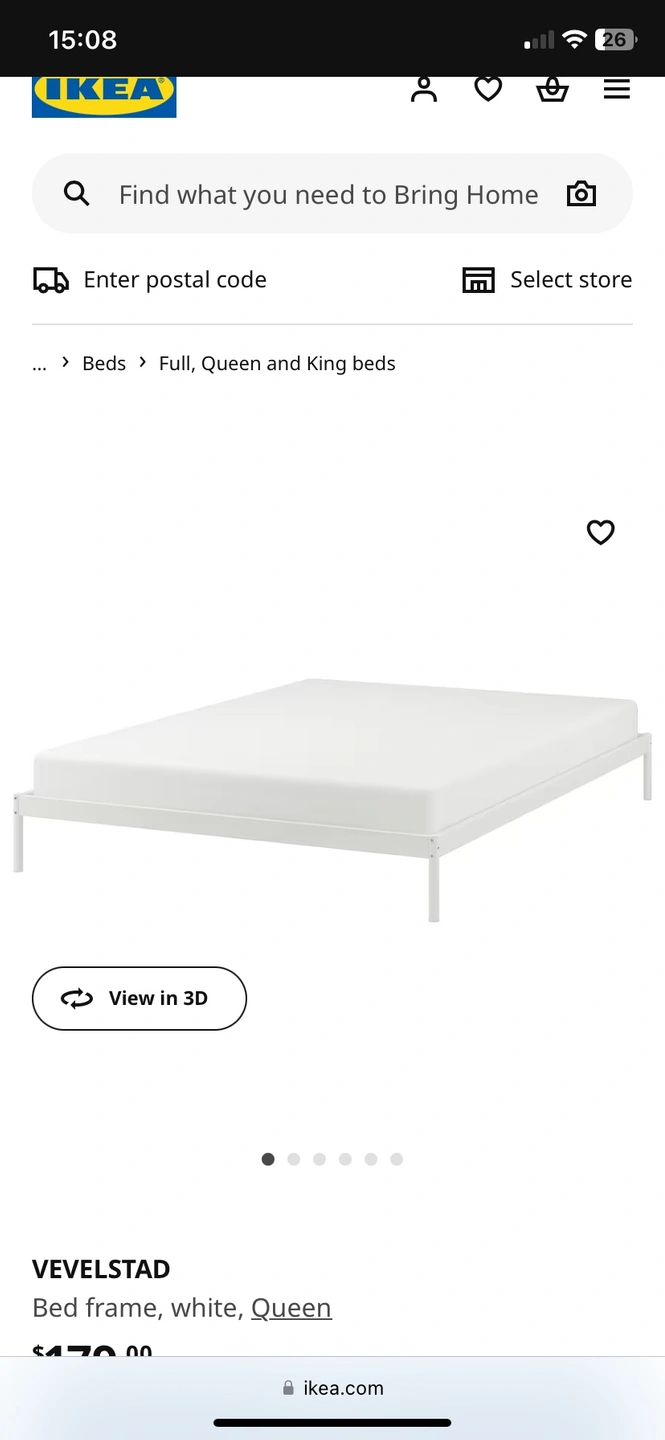Open the shopping basket

552,90
